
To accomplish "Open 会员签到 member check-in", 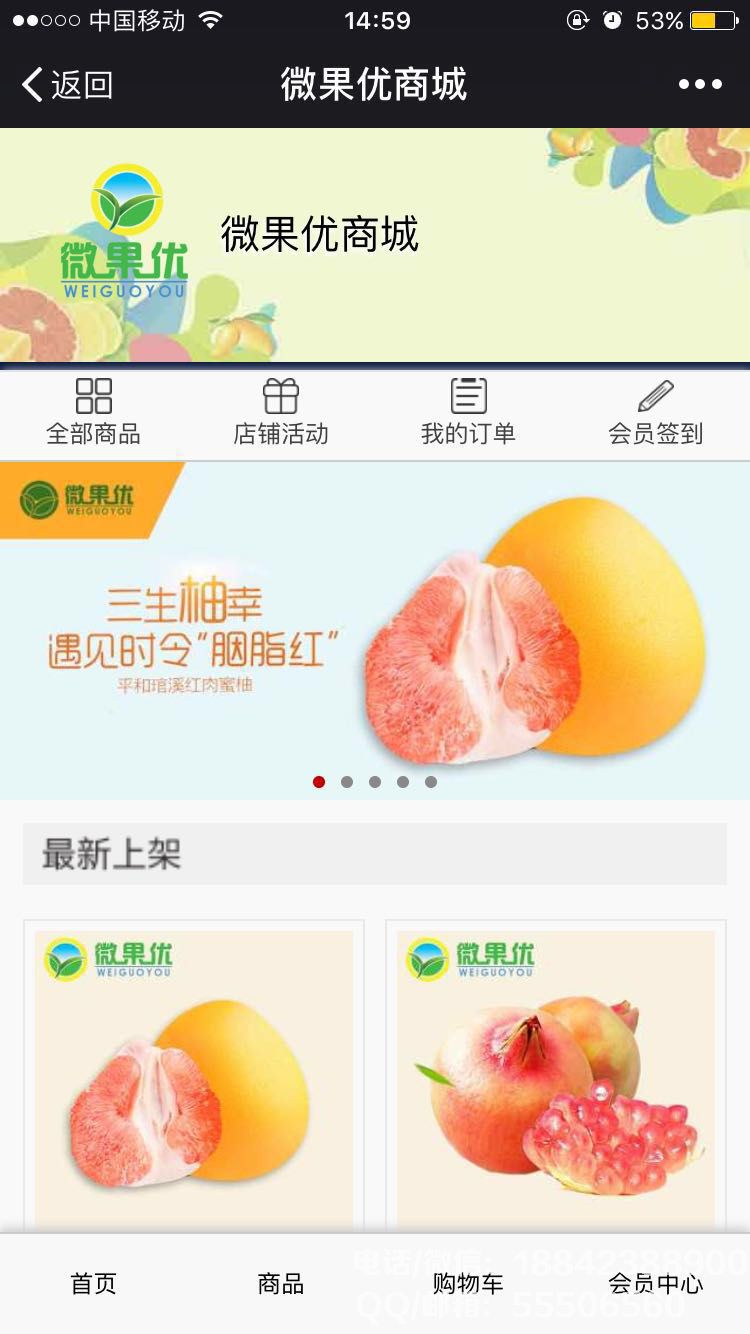I will 656,412.
